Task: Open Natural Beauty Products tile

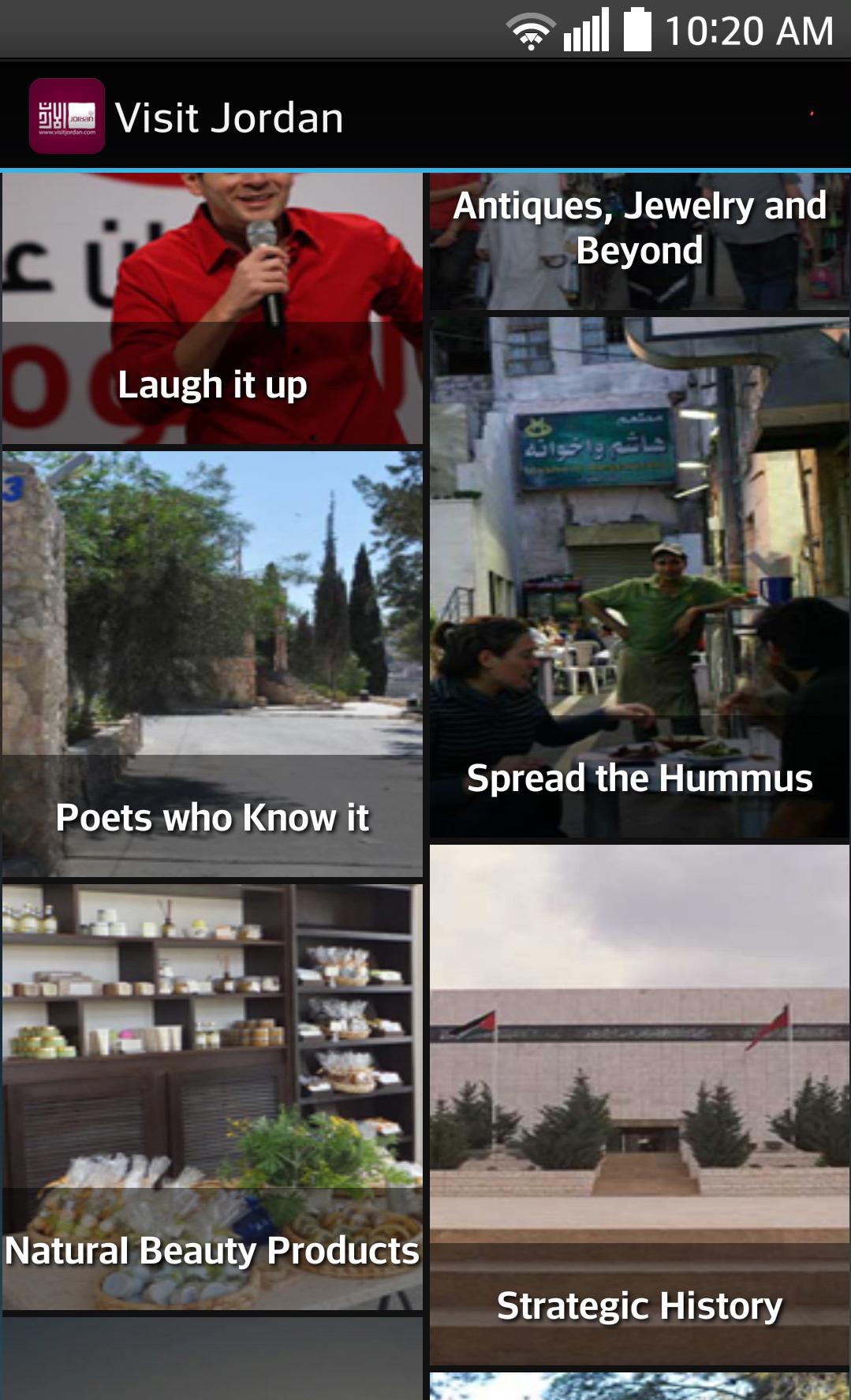Action: click(x=211, y=1097)
